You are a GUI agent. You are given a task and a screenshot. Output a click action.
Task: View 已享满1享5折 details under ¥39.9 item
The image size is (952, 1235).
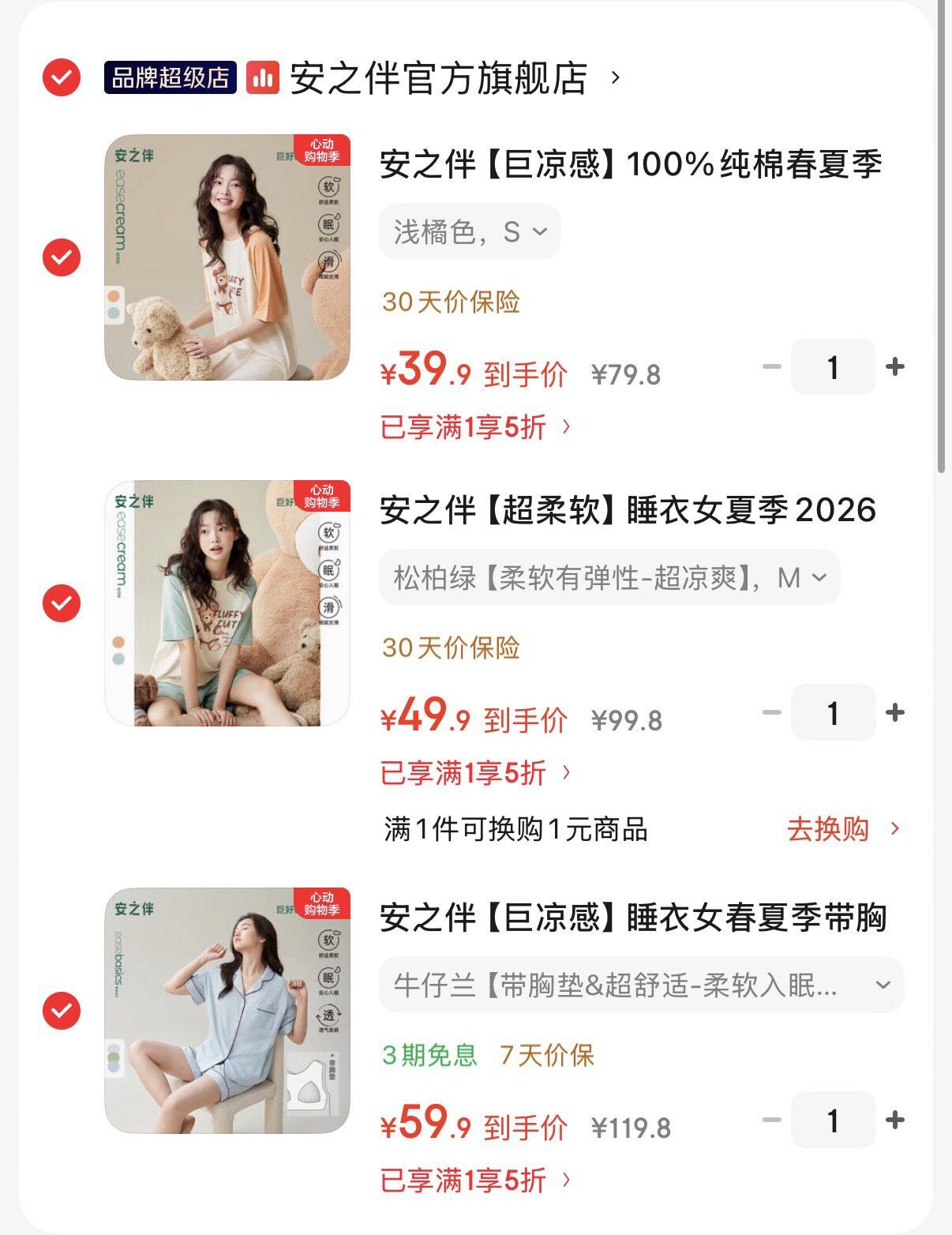[x=476, y=427]
